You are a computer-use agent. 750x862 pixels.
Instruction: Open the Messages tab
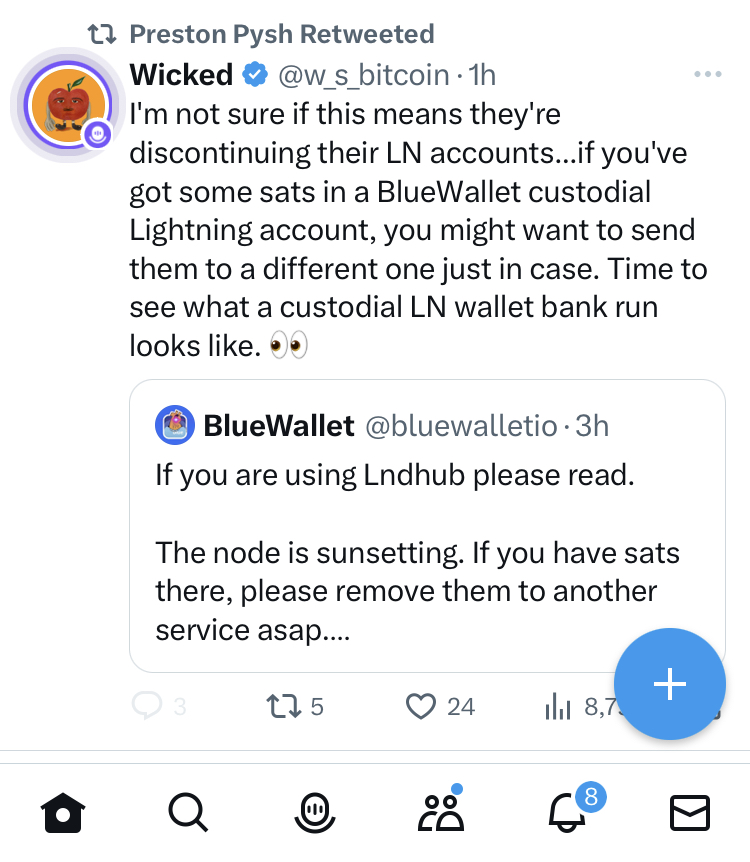pos(689,812)
